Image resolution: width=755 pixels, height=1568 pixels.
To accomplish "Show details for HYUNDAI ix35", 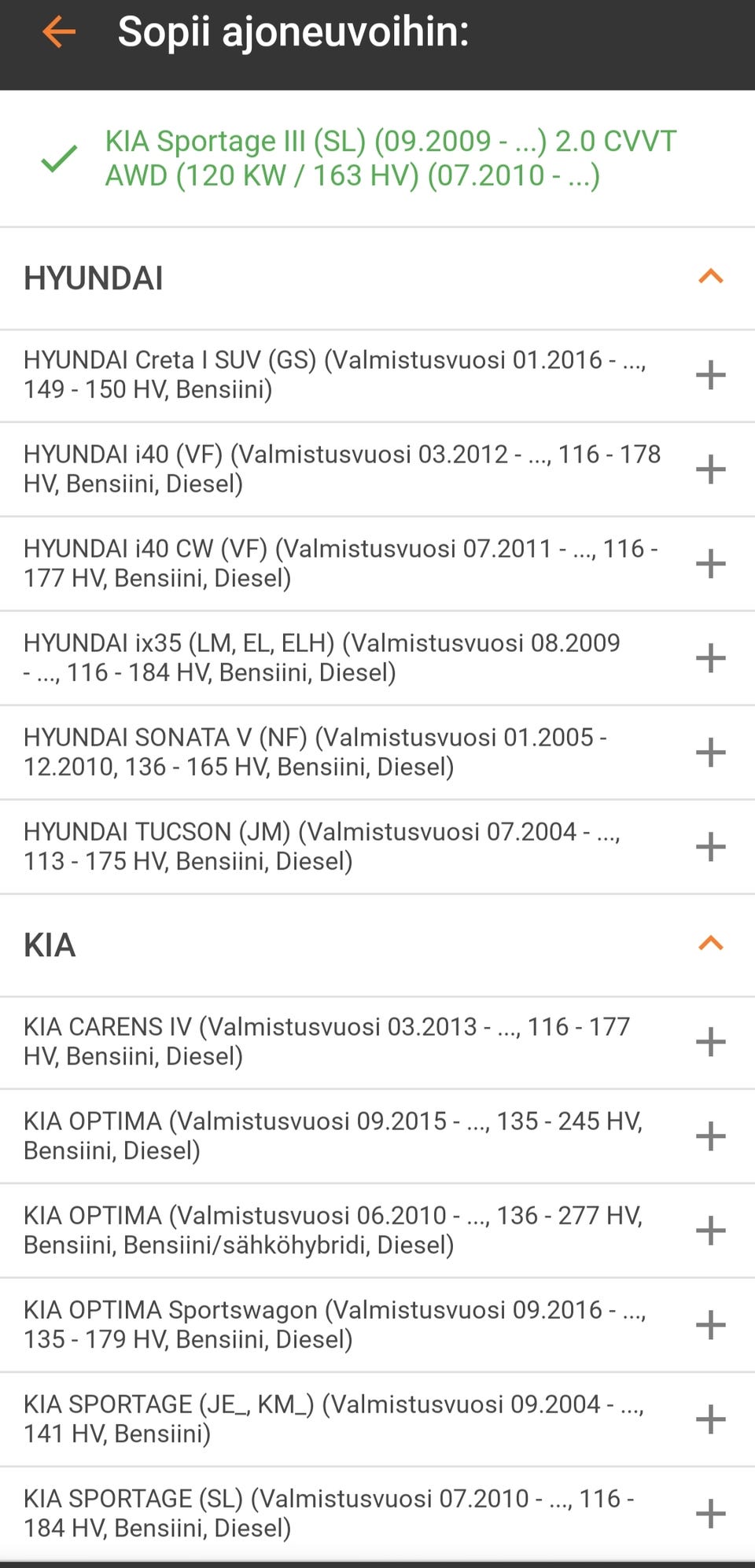I will [710, 658].
